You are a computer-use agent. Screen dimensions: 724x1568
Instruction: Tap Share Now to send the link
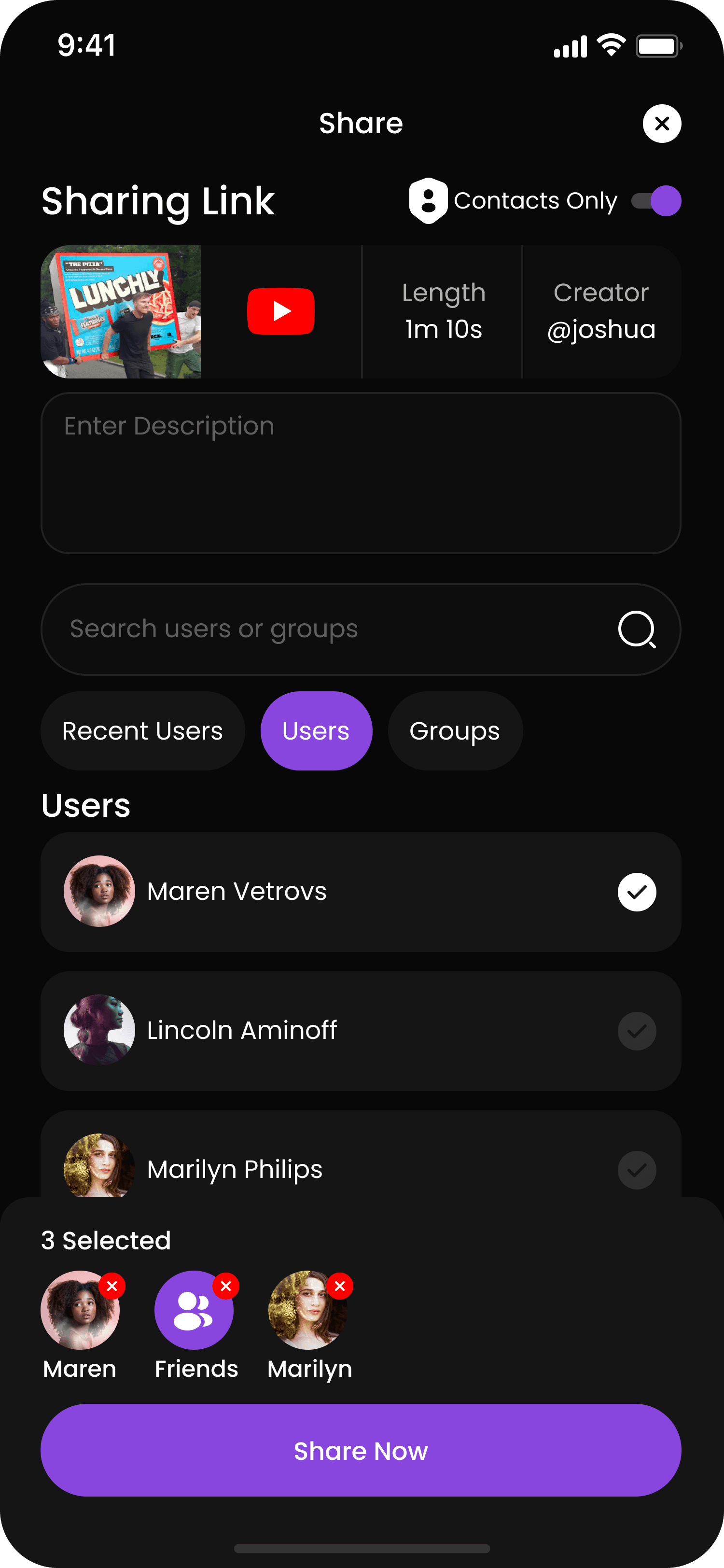360,1451
